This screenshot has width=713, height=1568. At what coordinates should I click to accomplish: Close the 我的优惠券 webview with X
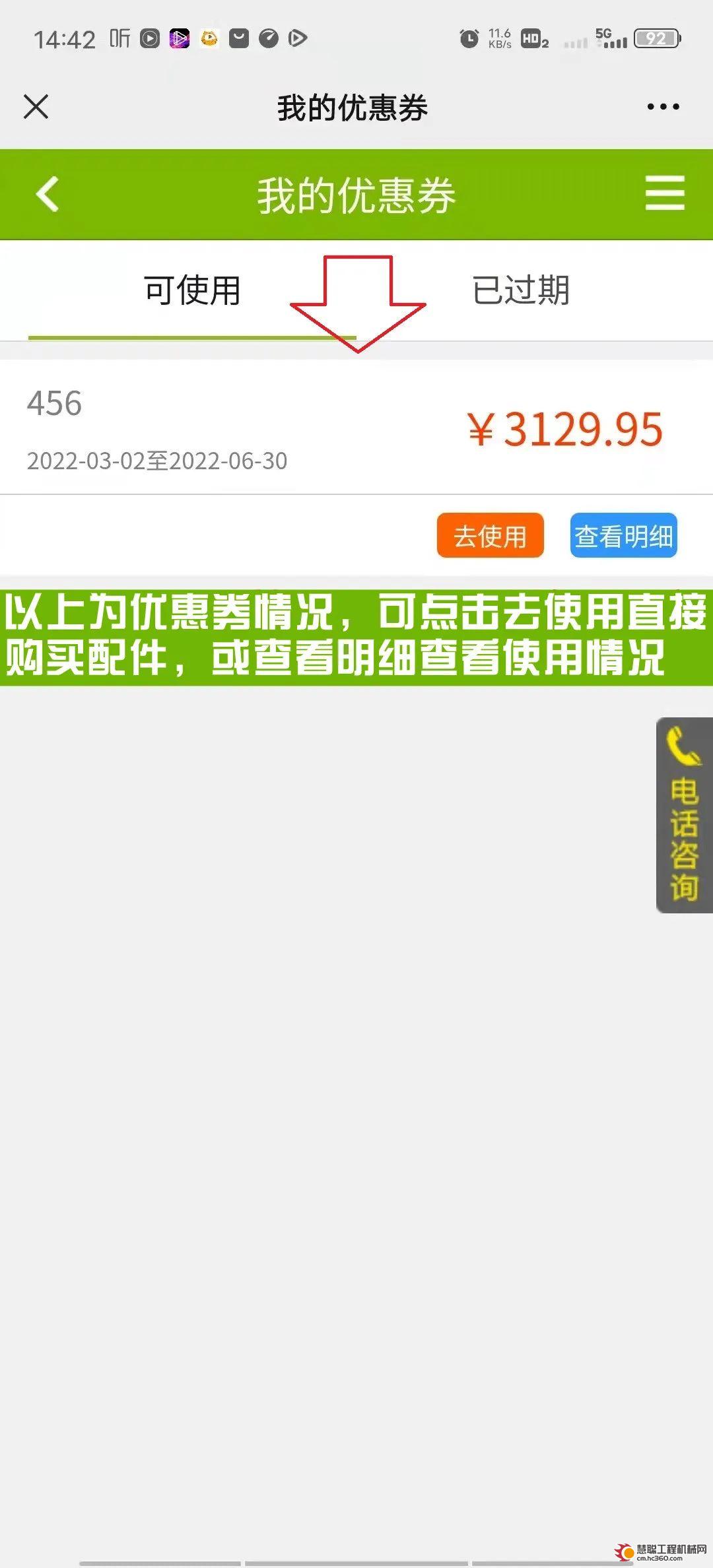(x=36, y=106)
